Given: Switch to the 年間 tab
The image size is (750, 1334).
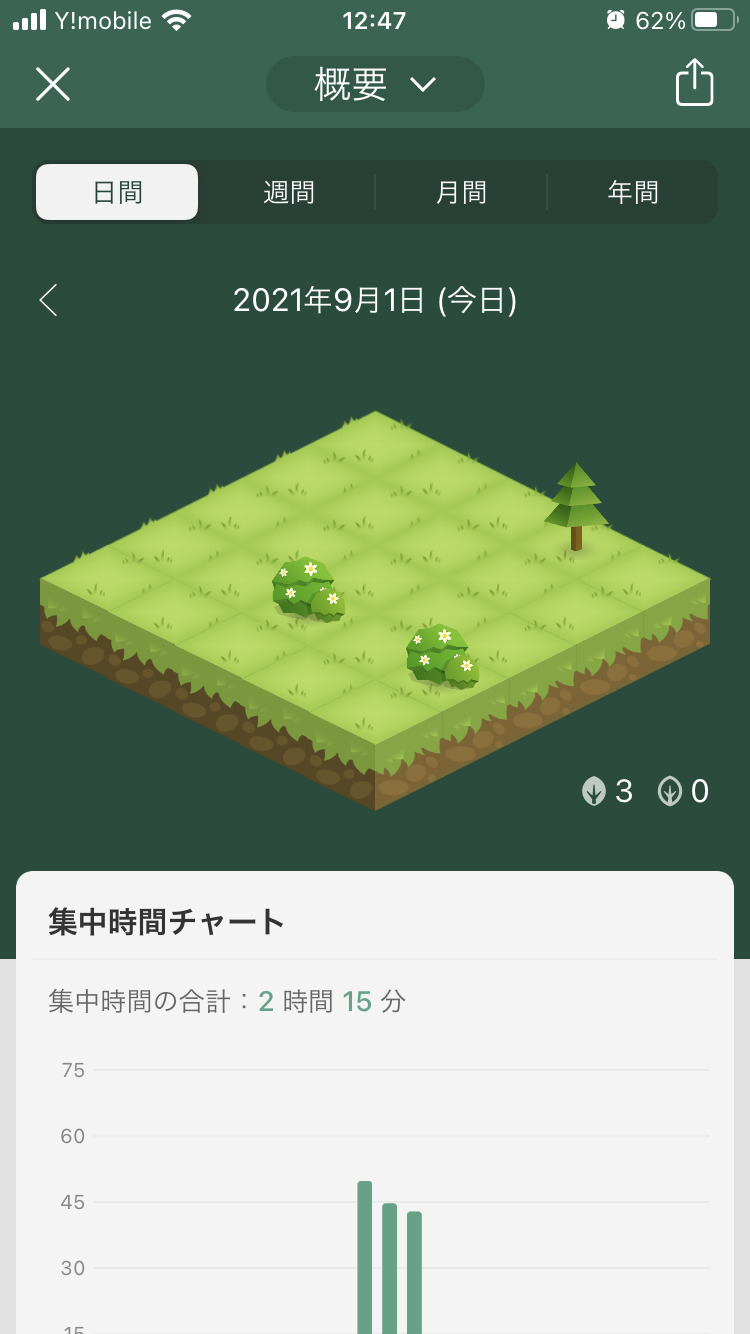Looking at the screenshot, I should (x=633, y=192).
